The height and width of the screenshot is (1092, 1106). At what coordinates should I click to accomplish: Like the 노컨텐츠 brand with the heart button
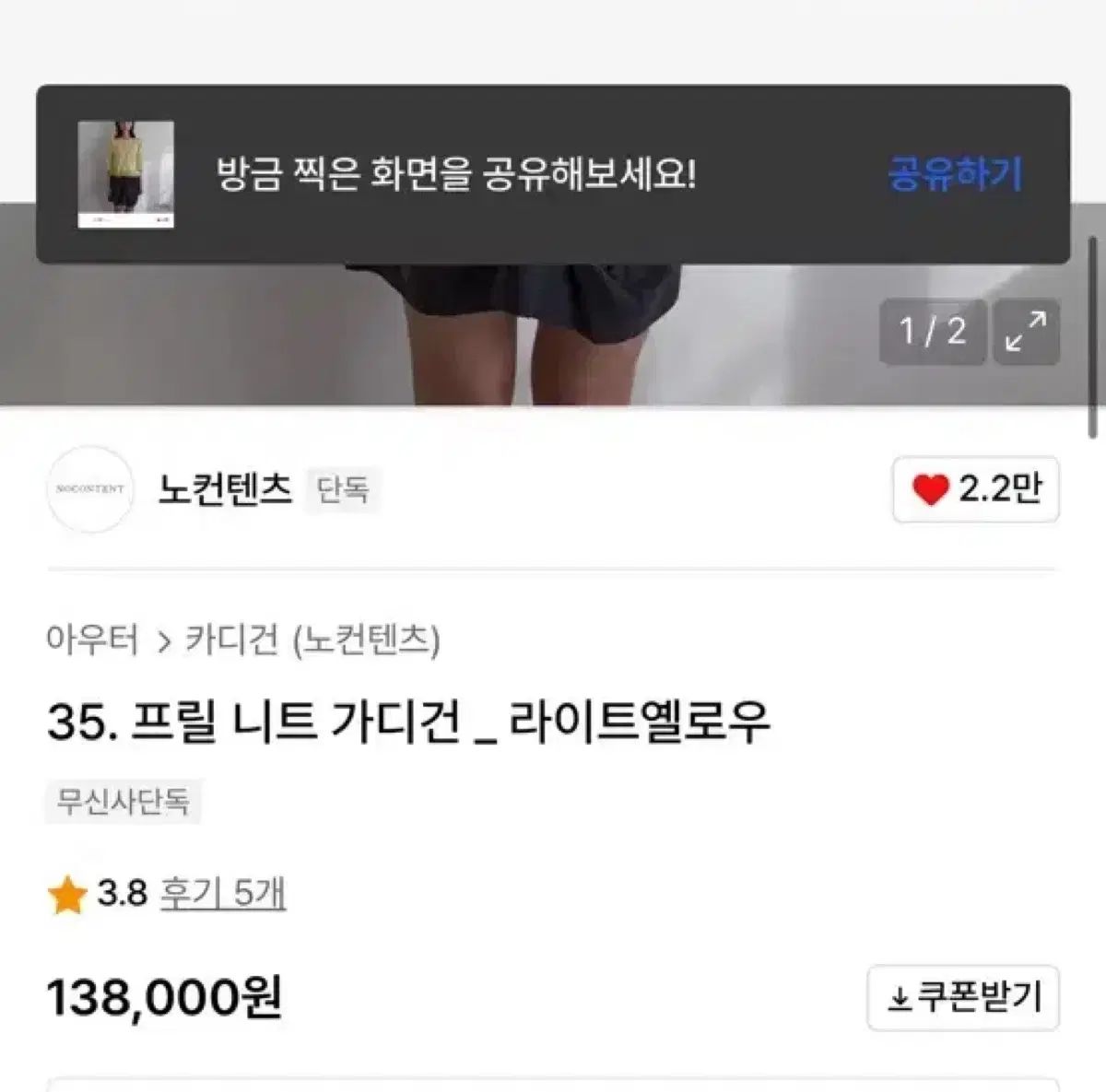(975, 489)
